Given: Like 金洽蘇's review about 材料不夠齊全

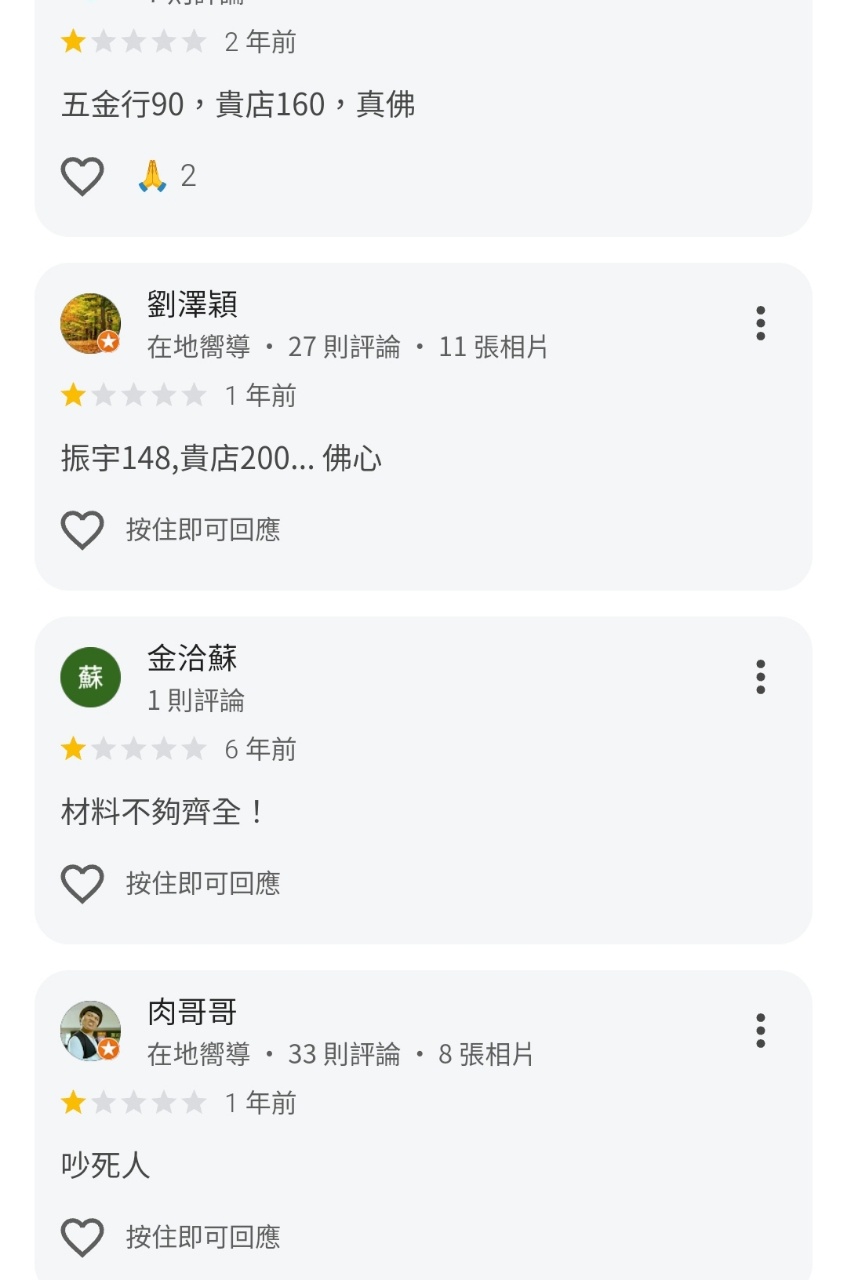Looking at the screenshot, I should 82,884.
